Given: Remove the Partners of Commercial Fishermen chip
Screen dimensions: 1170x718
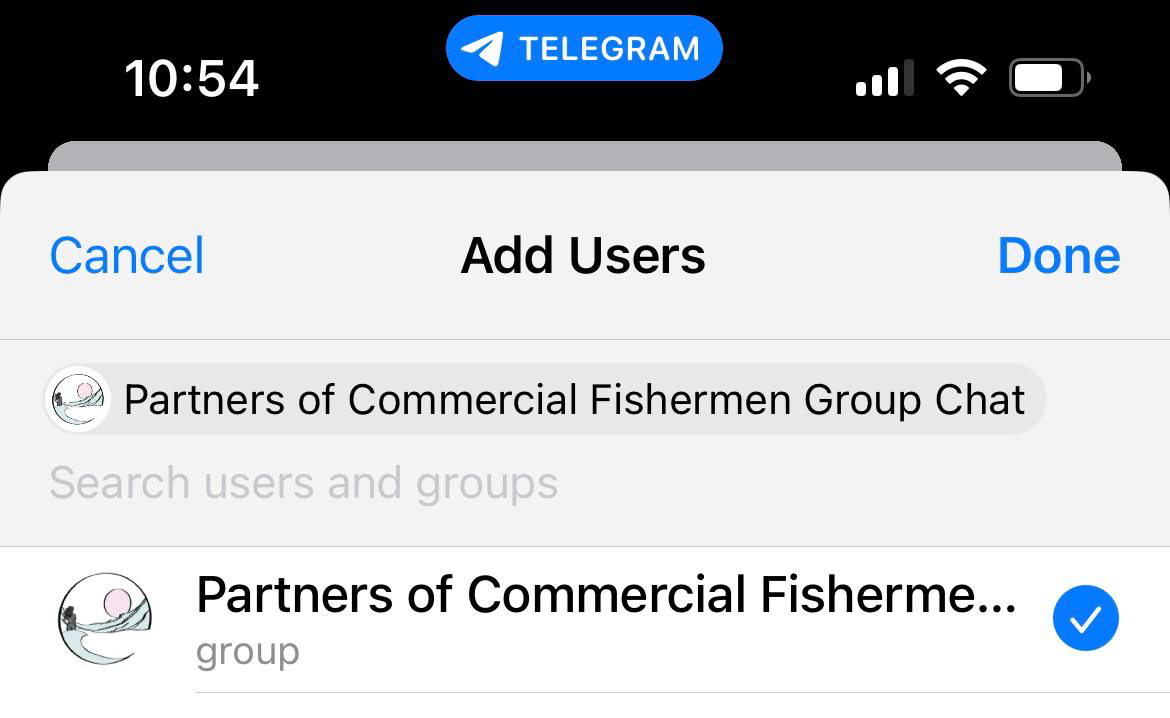Looking at the screenshot, I should (x=545, y=400).
